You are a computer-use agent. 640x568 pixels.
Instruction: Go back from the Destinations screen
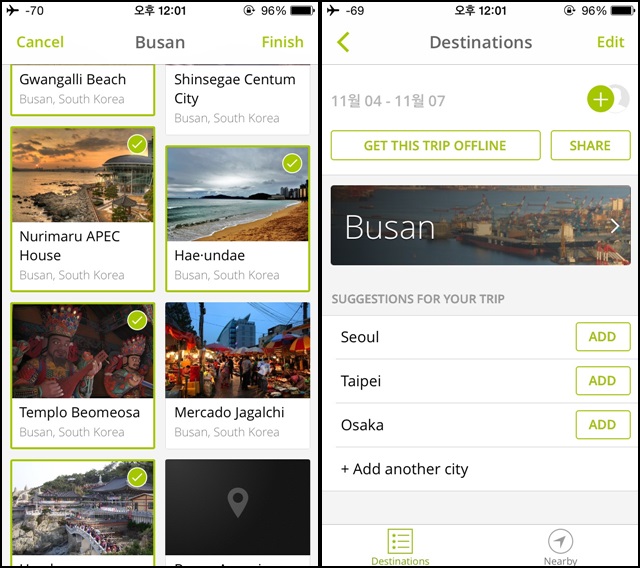coord(344,42)
